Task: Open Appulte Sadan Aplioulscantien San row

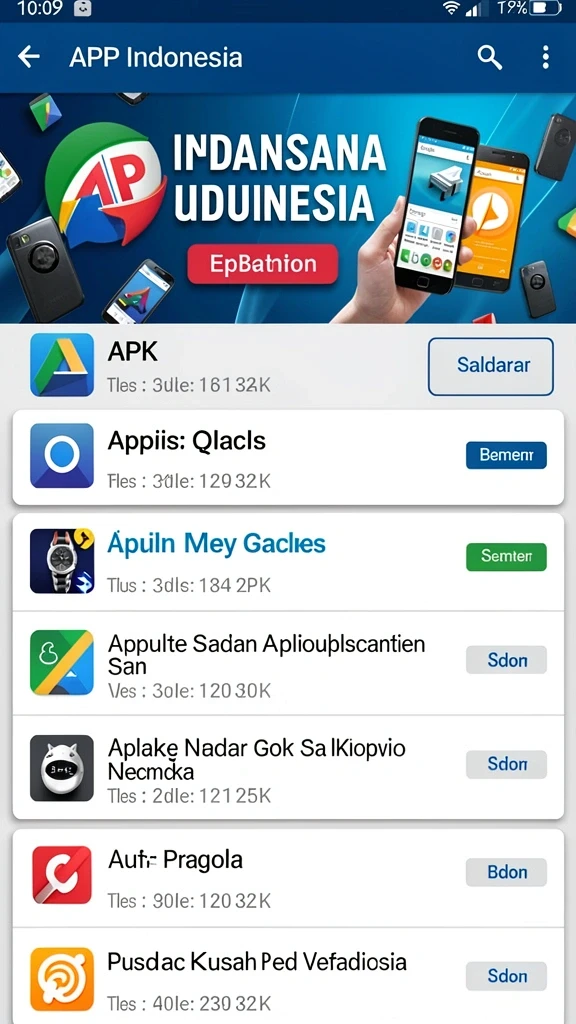Action: [288, 664]
